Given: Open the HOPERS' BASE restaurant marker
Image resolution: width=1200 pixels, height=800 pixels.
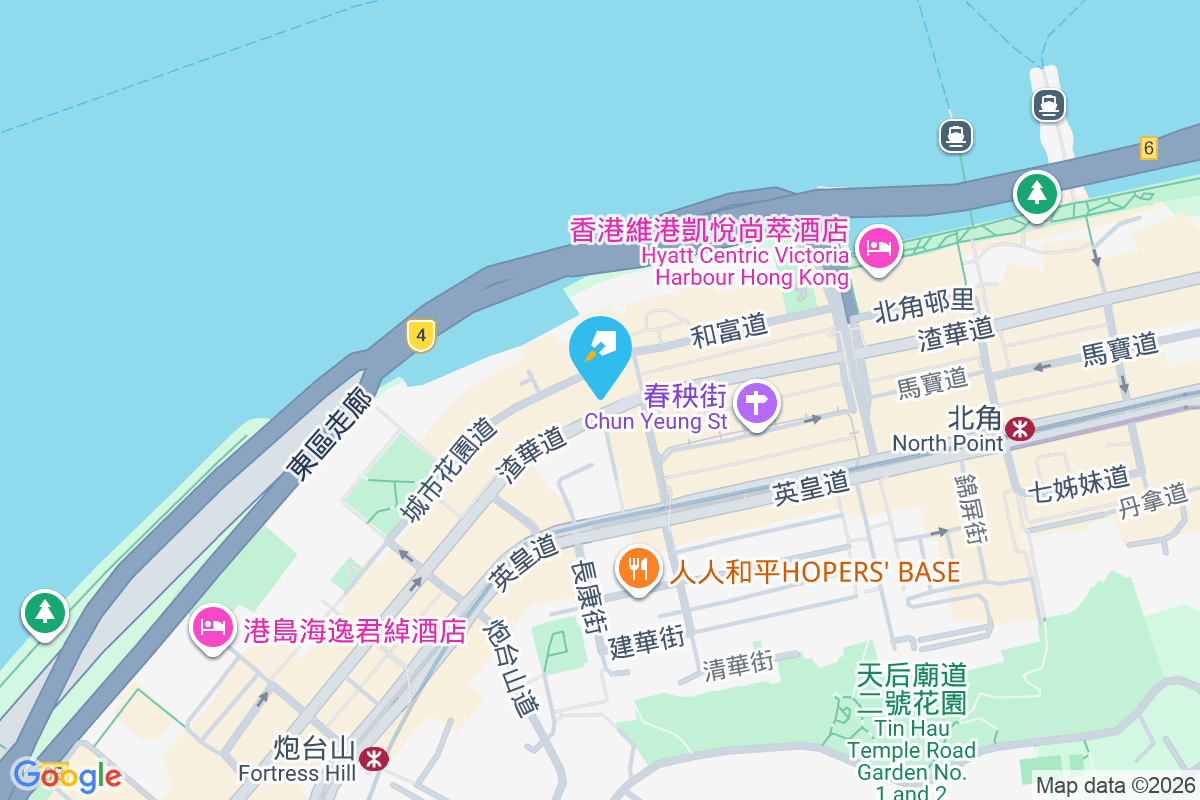Looking at the screenshot, I should [x=637, y=569].
